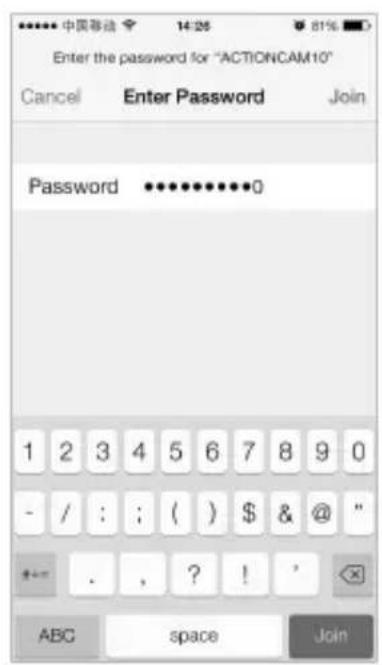Tap Join in the top navigation bar

coord(347,97)
